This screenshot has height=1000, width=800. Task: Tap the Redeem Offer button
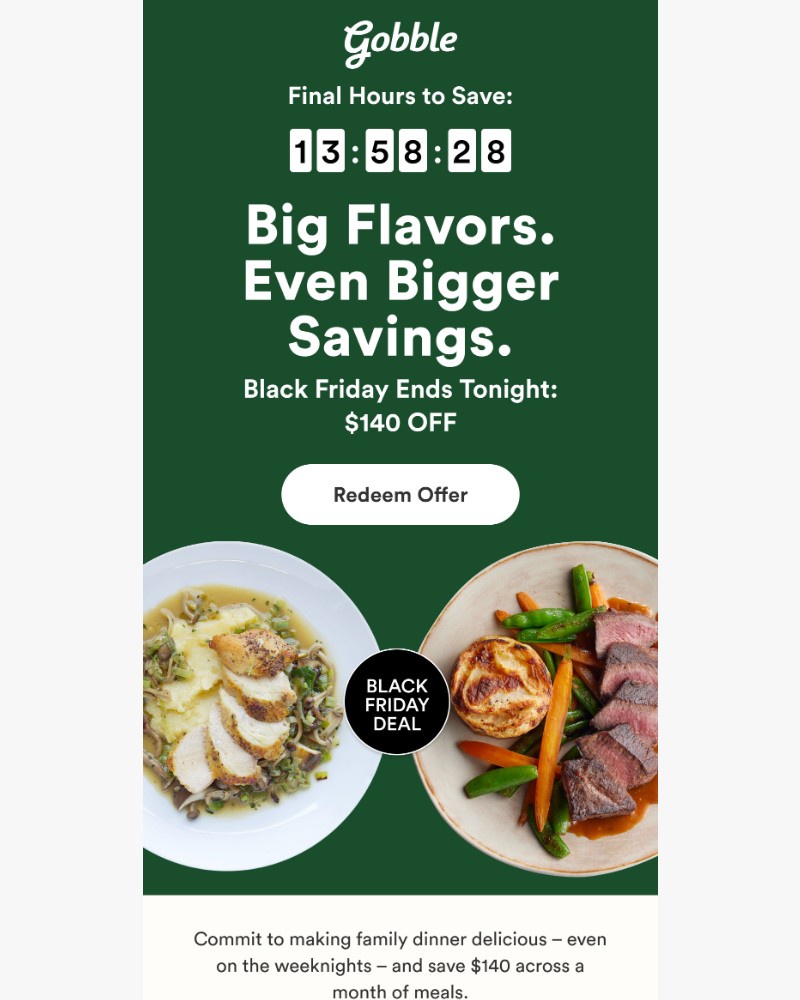pos(400,495)
